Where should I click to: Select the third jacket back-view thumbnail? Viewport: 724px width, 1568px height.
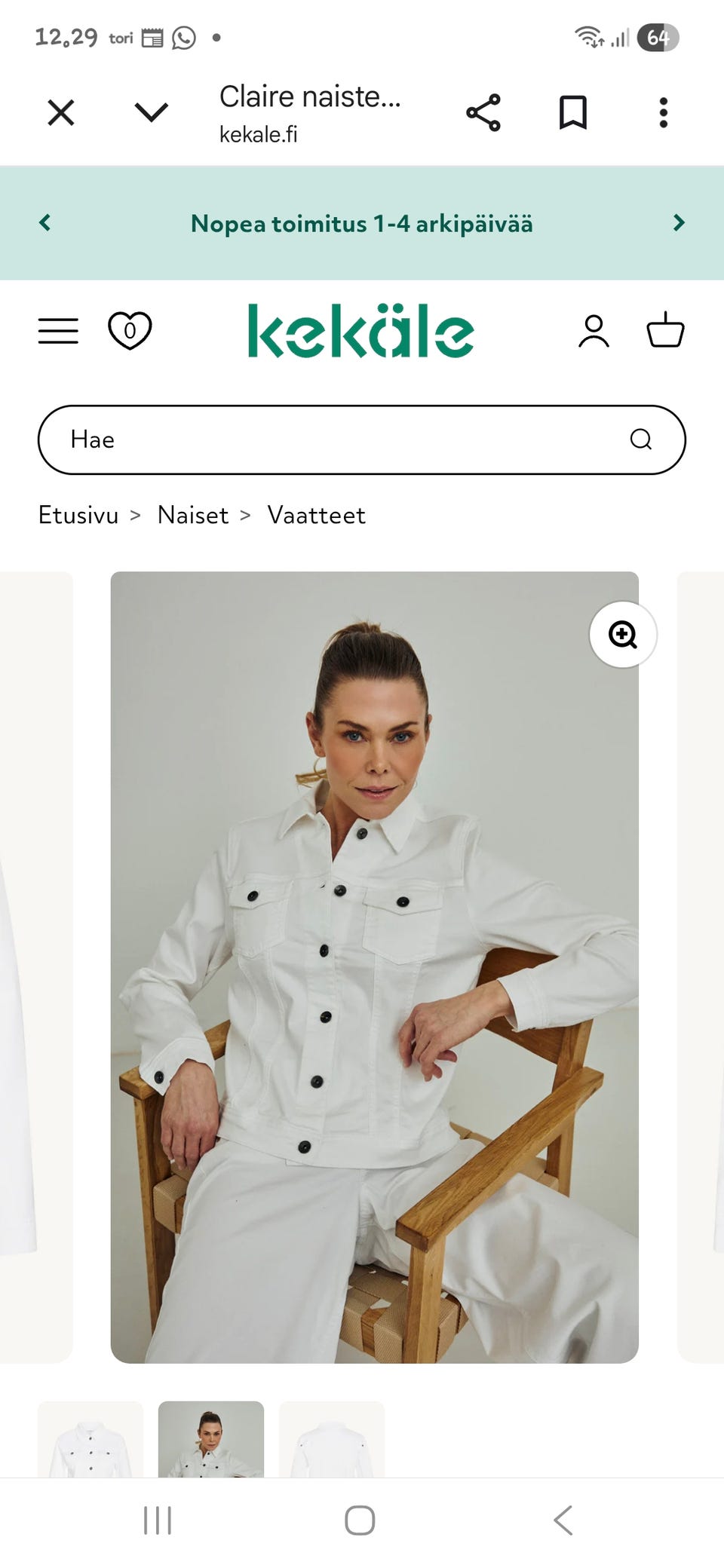point(332,1440)
